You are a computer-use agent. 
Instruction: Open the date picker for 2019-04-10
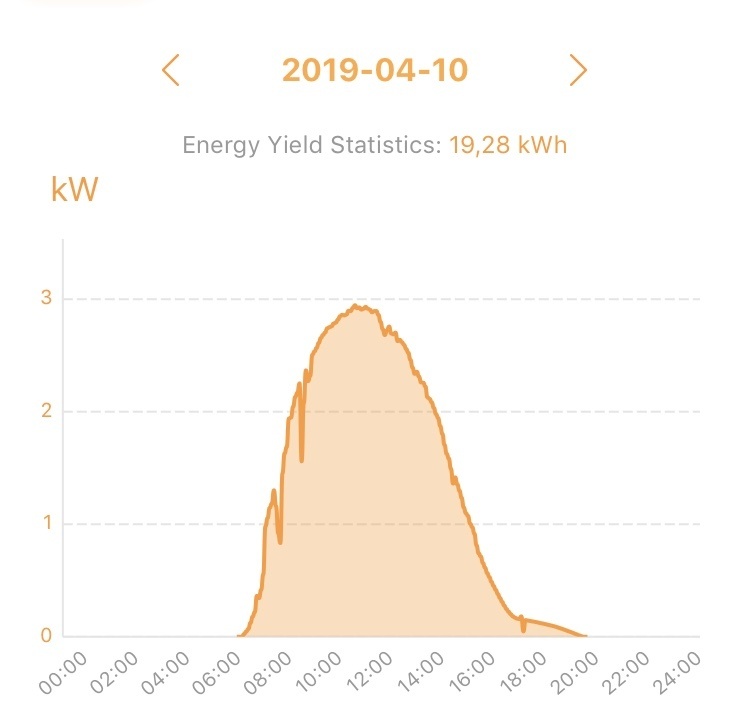tap(375, 70)
